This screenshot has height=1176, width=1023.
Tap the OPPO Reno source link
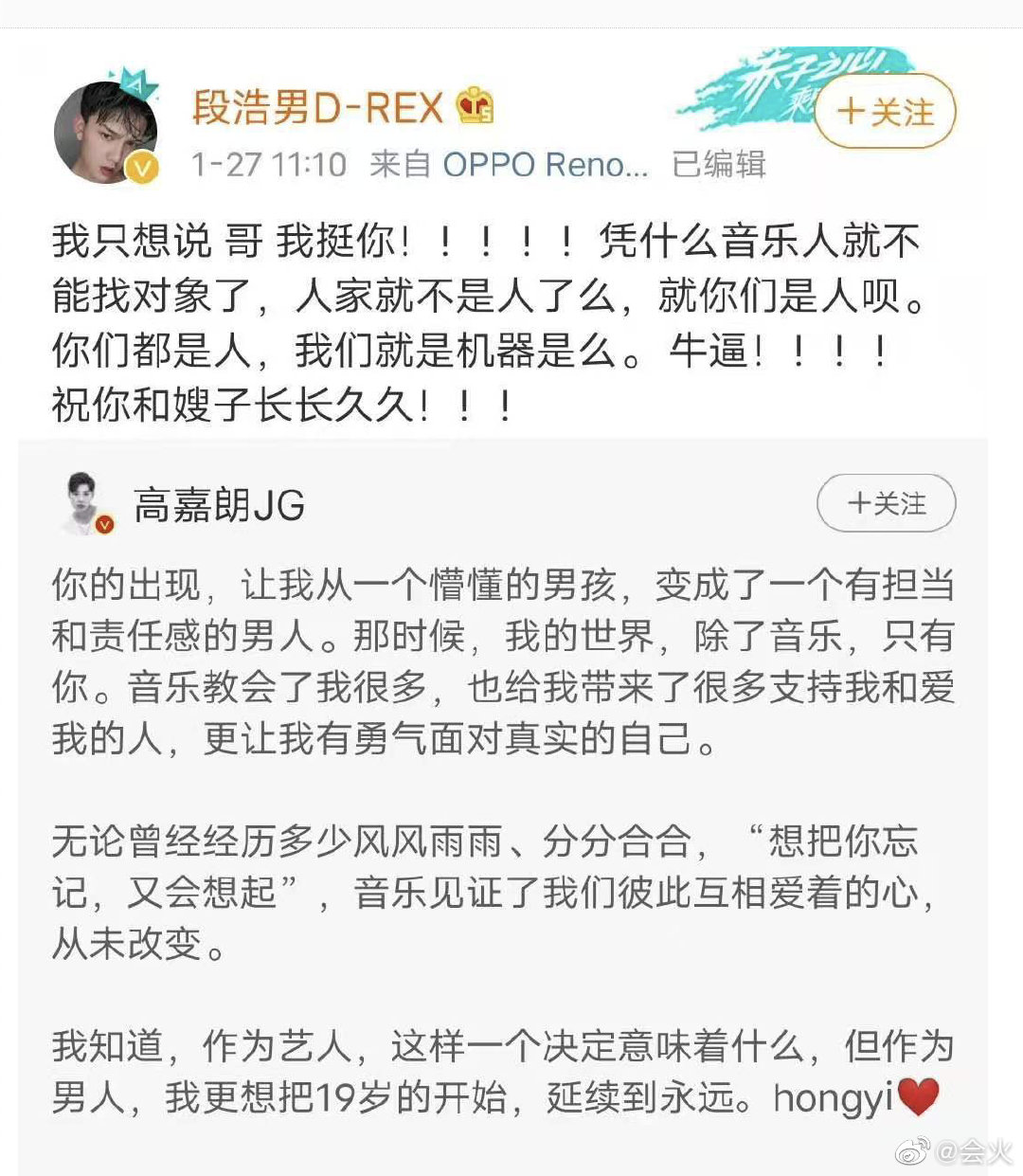546,165
